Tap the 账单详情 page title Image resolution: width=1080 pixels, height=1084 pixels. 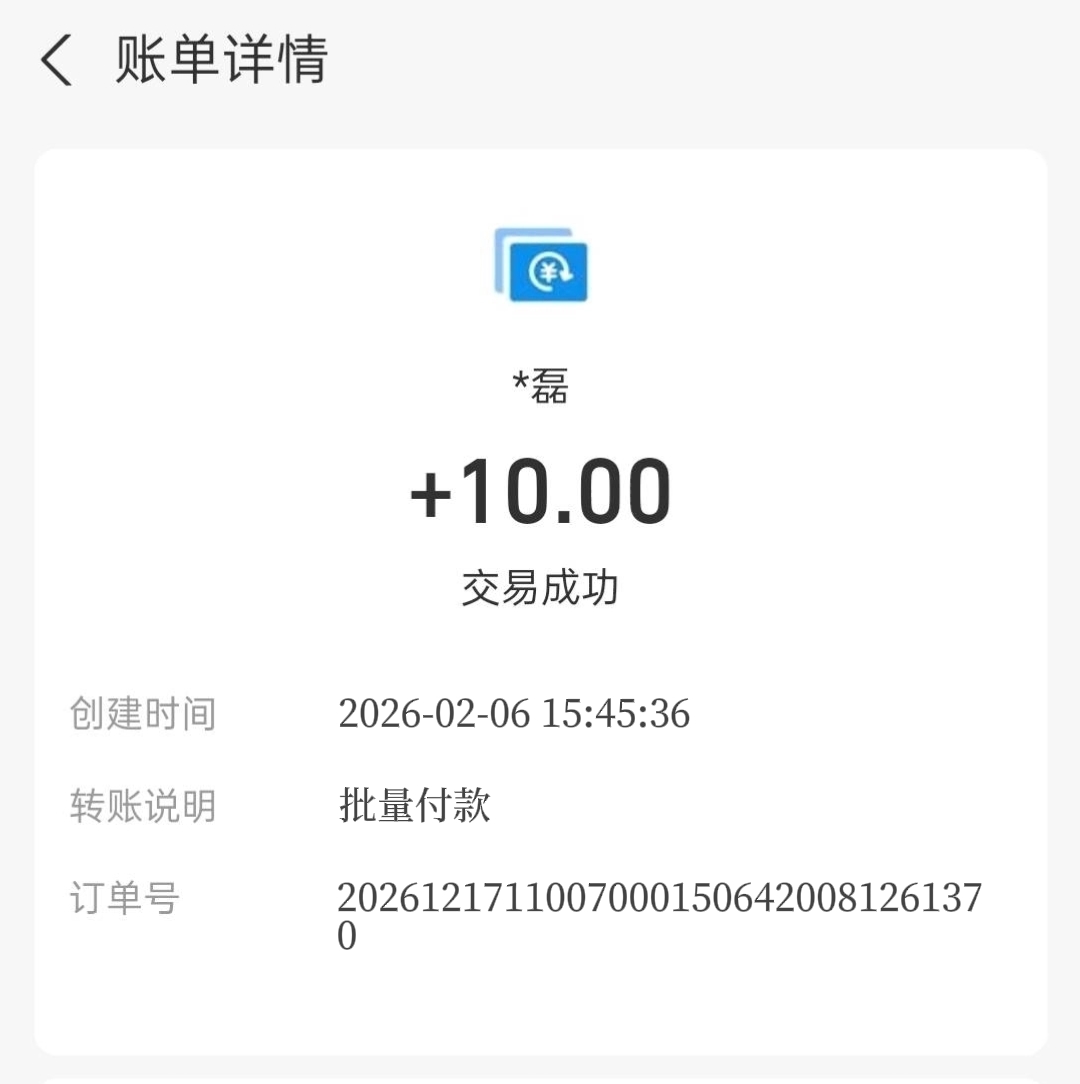pos(222,60)
